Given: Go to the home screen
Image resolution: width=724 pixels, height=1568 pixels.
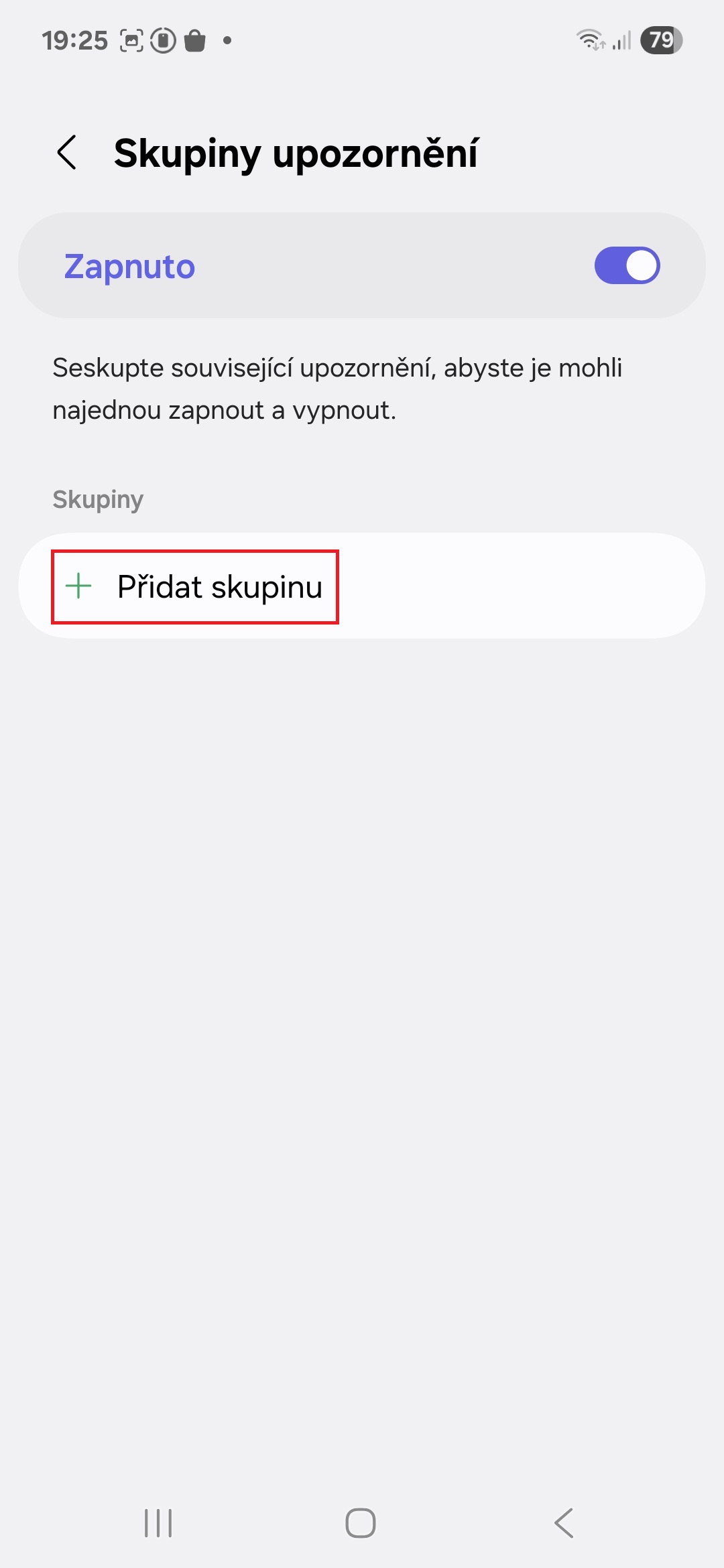Looking at the screenshot, I should point(361,1523).
